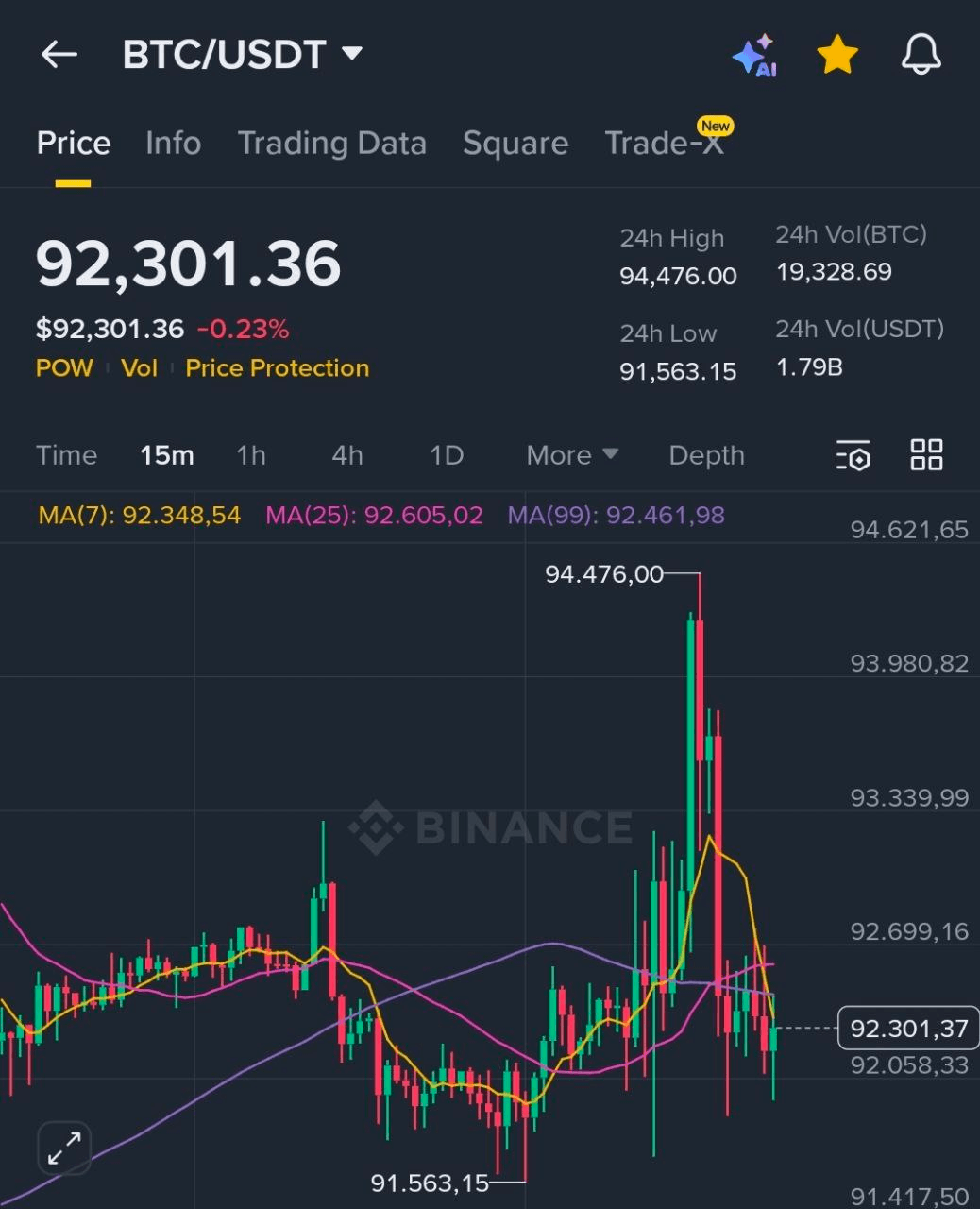Select the 1h chart interval
Screen dimensions: 980x1209
(x=251, y=455)
